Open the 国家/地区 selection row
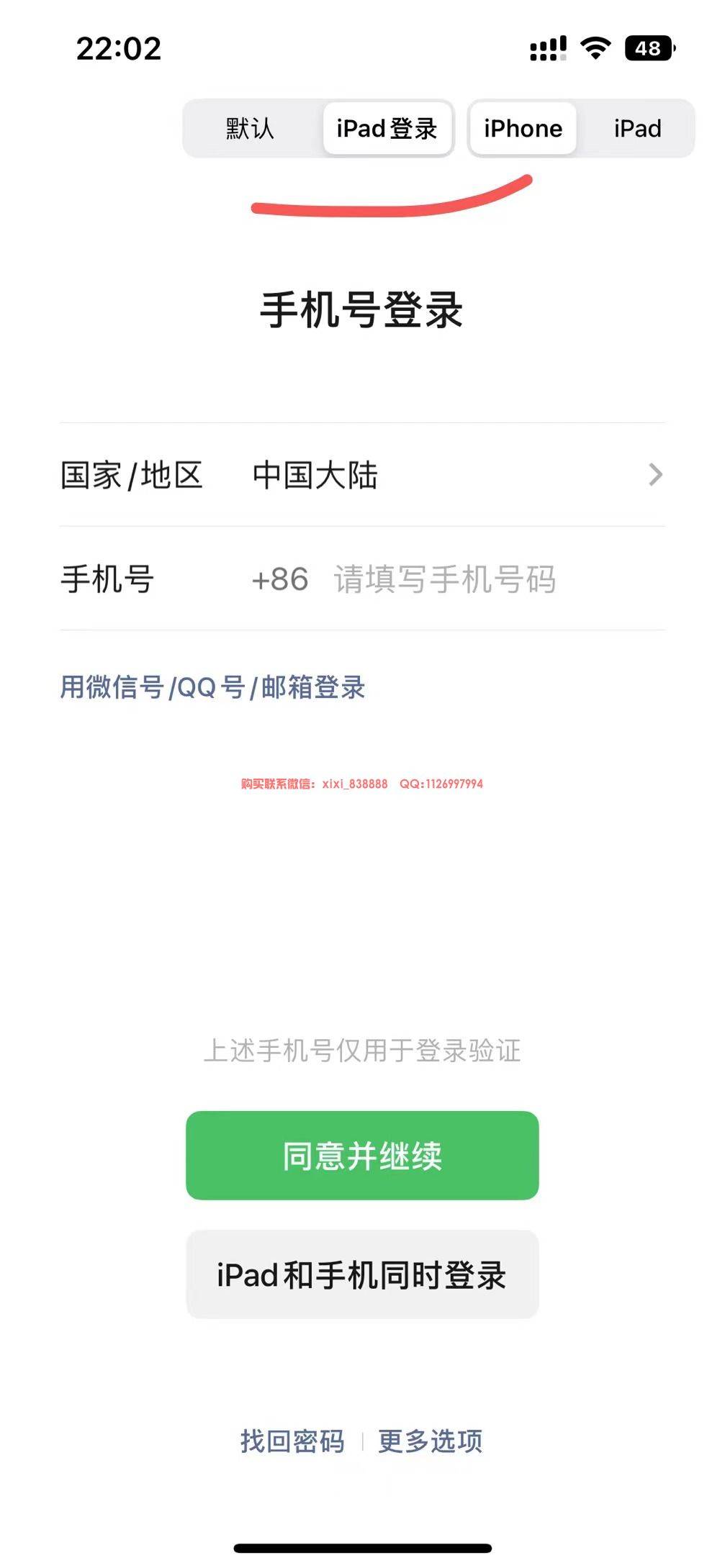Image resolution: width=725 pixels, height=1568 pixels. [x=362, y=475]
